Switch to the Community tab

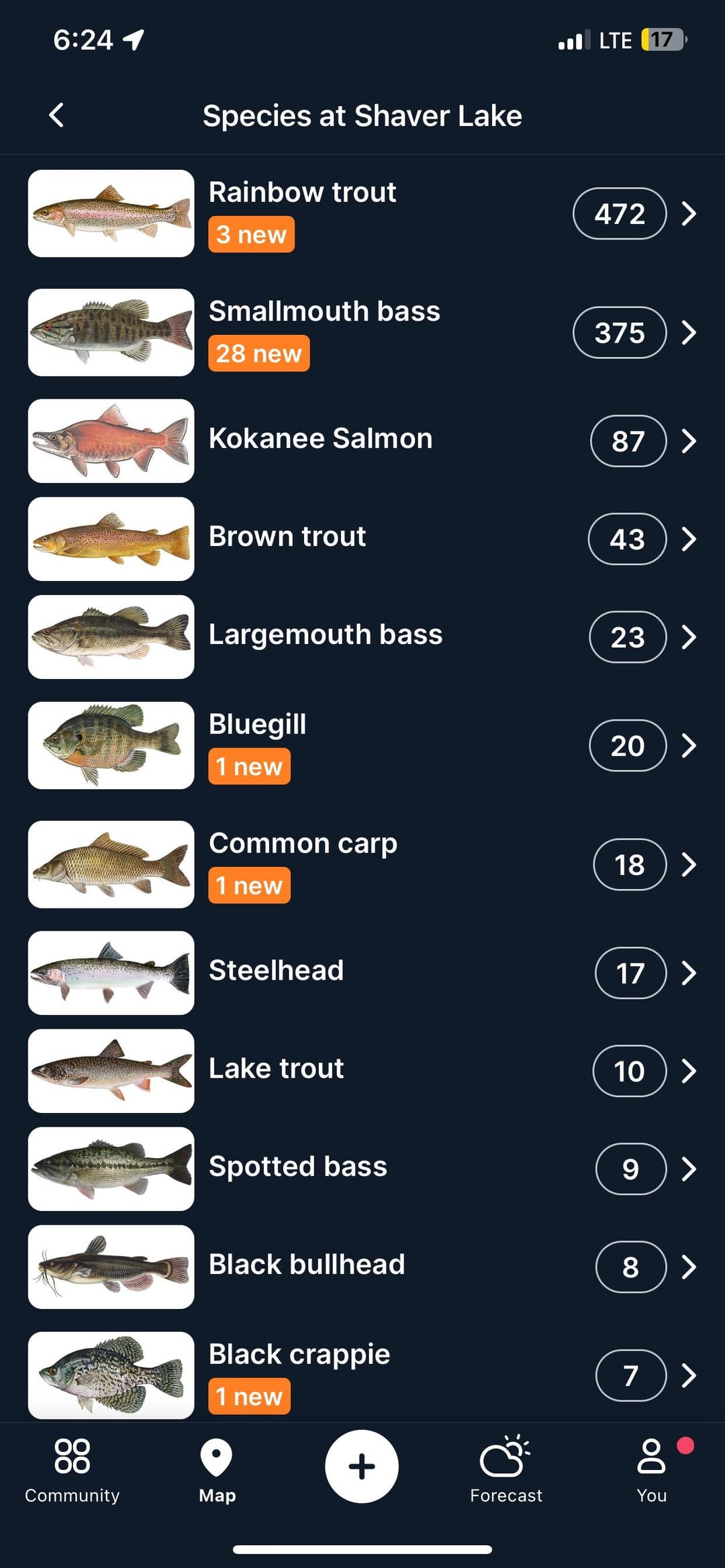tap(72, 1471)
